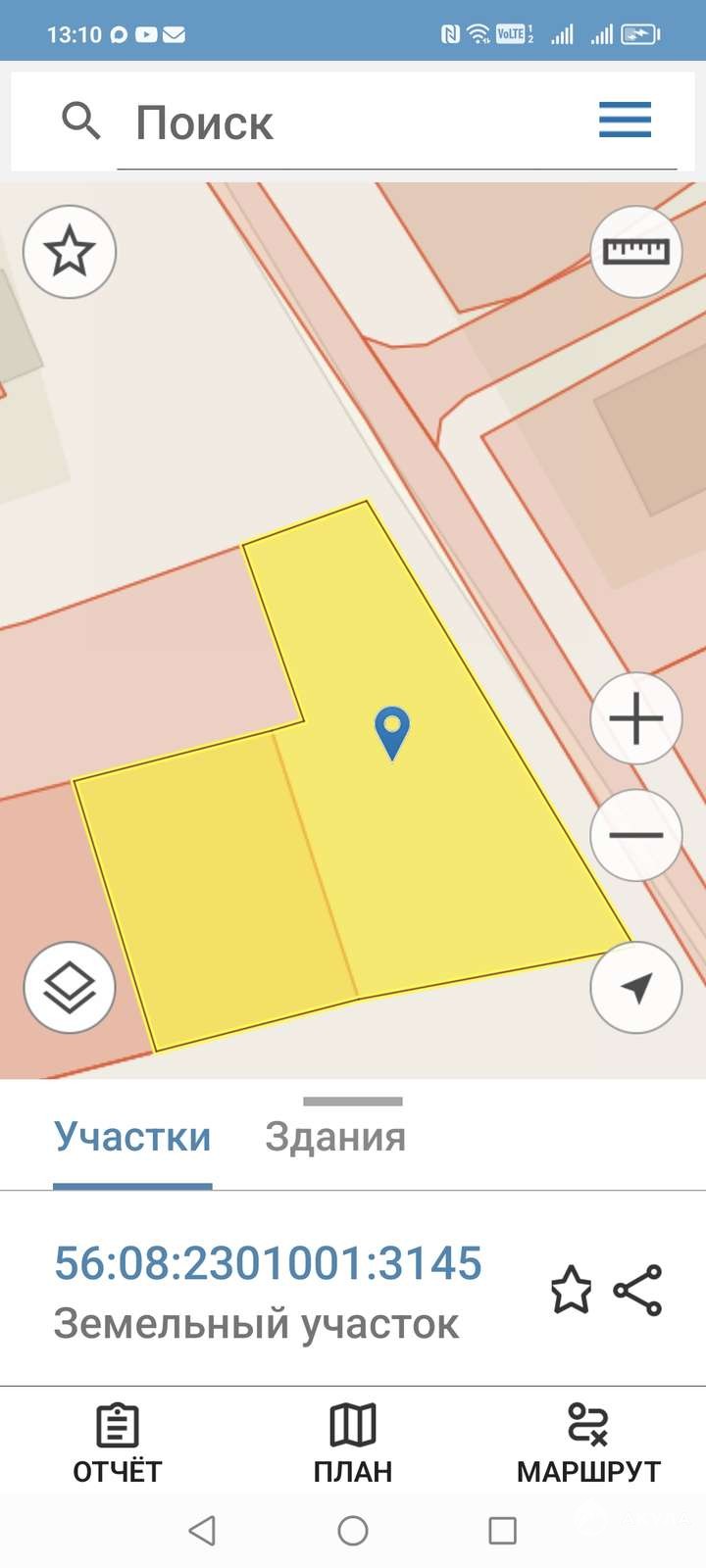Zoom in the map
This screenshot has width=706, height=1568.
pyautogui.click(x=636, y=718)
